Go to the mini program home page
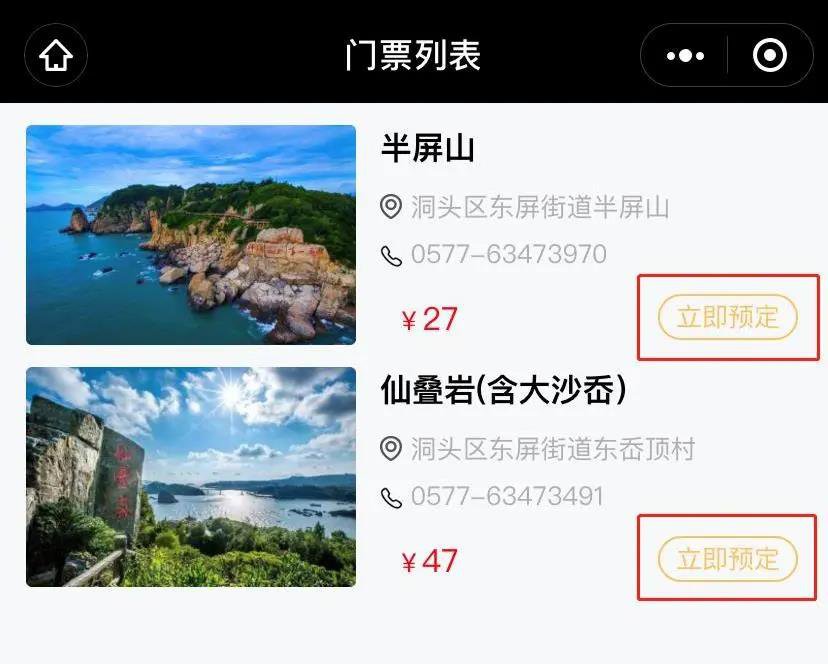 56,55
